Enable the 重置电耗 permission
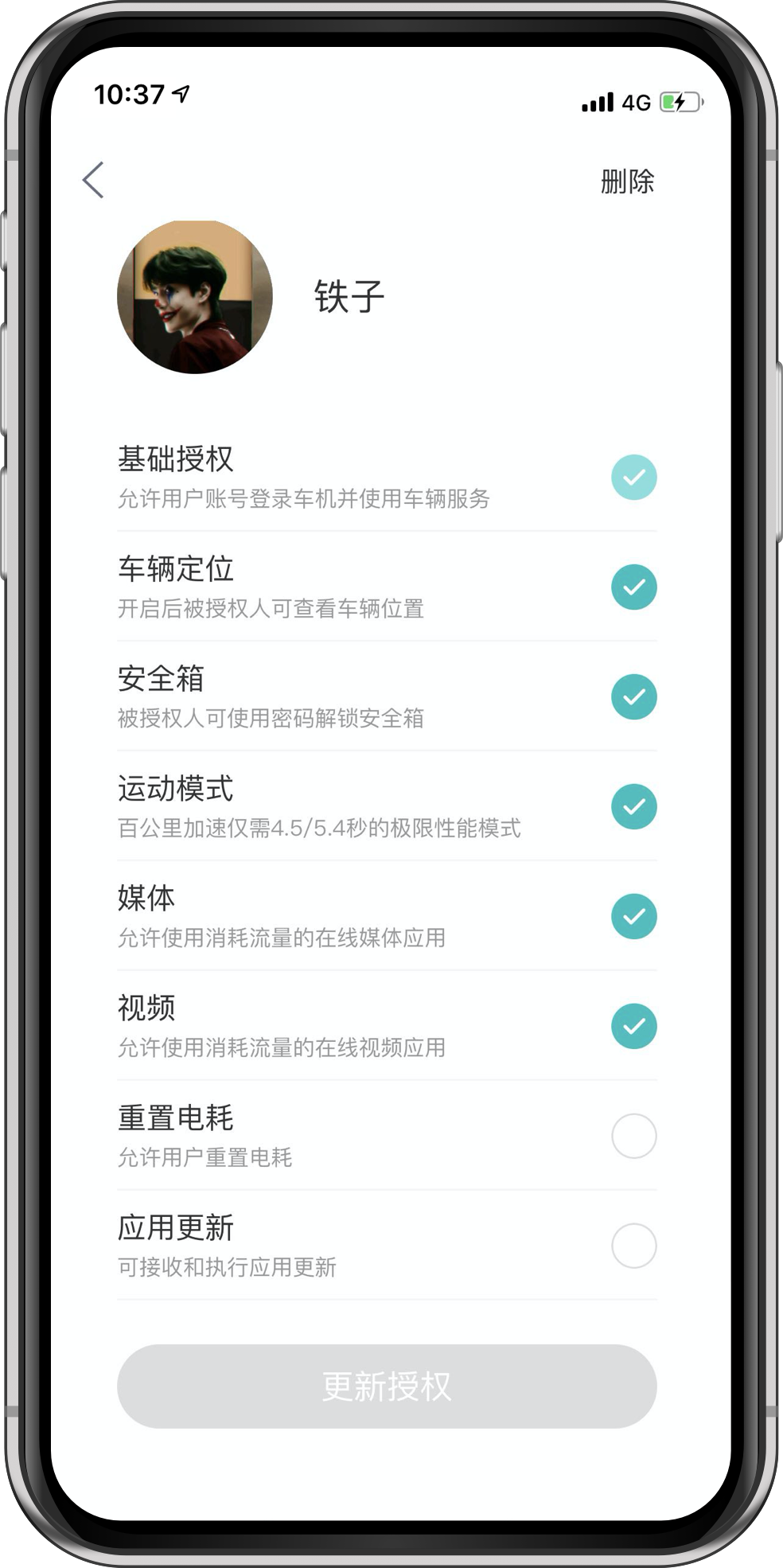 [x=634, y=1137]
